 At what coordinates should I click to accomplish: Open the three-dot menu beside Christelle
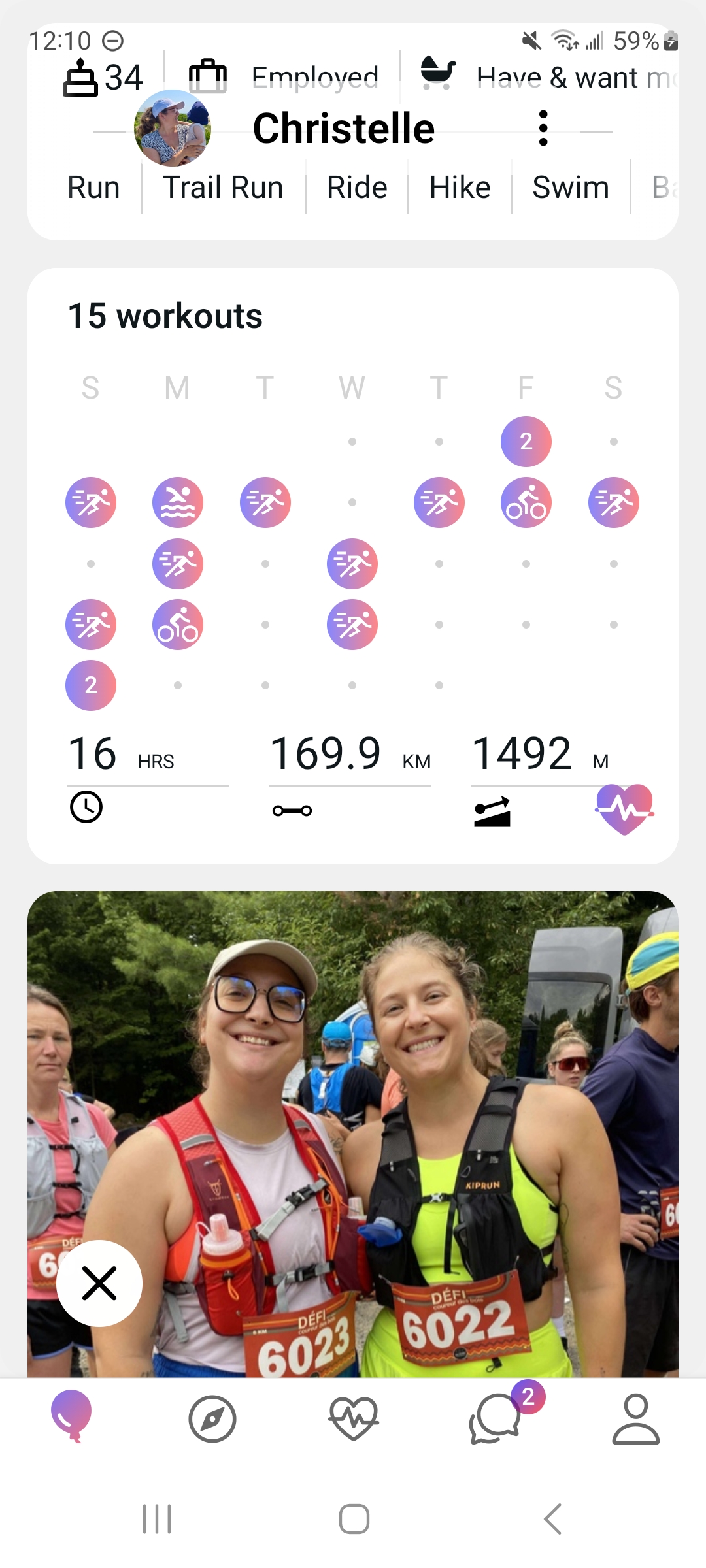(x=543, y=128)
